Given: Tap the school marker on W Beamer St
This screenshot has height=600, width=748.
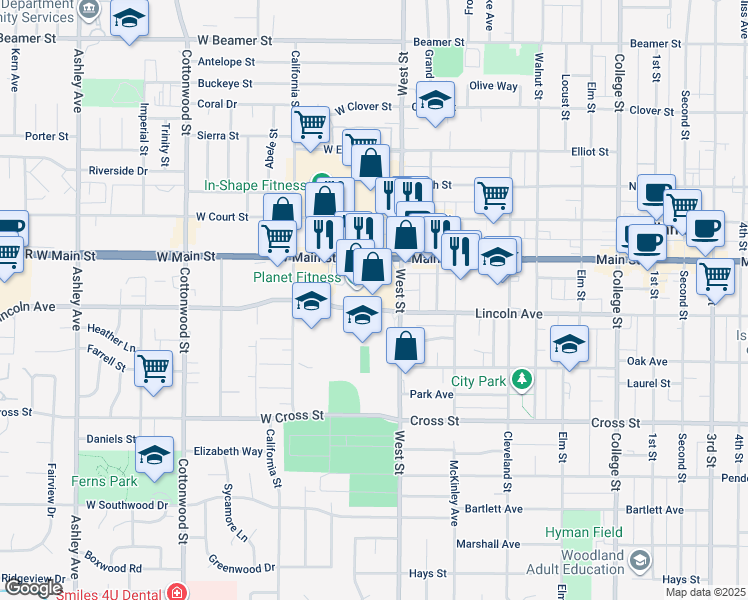Looking at the screenshot, I should click(129, 19).
